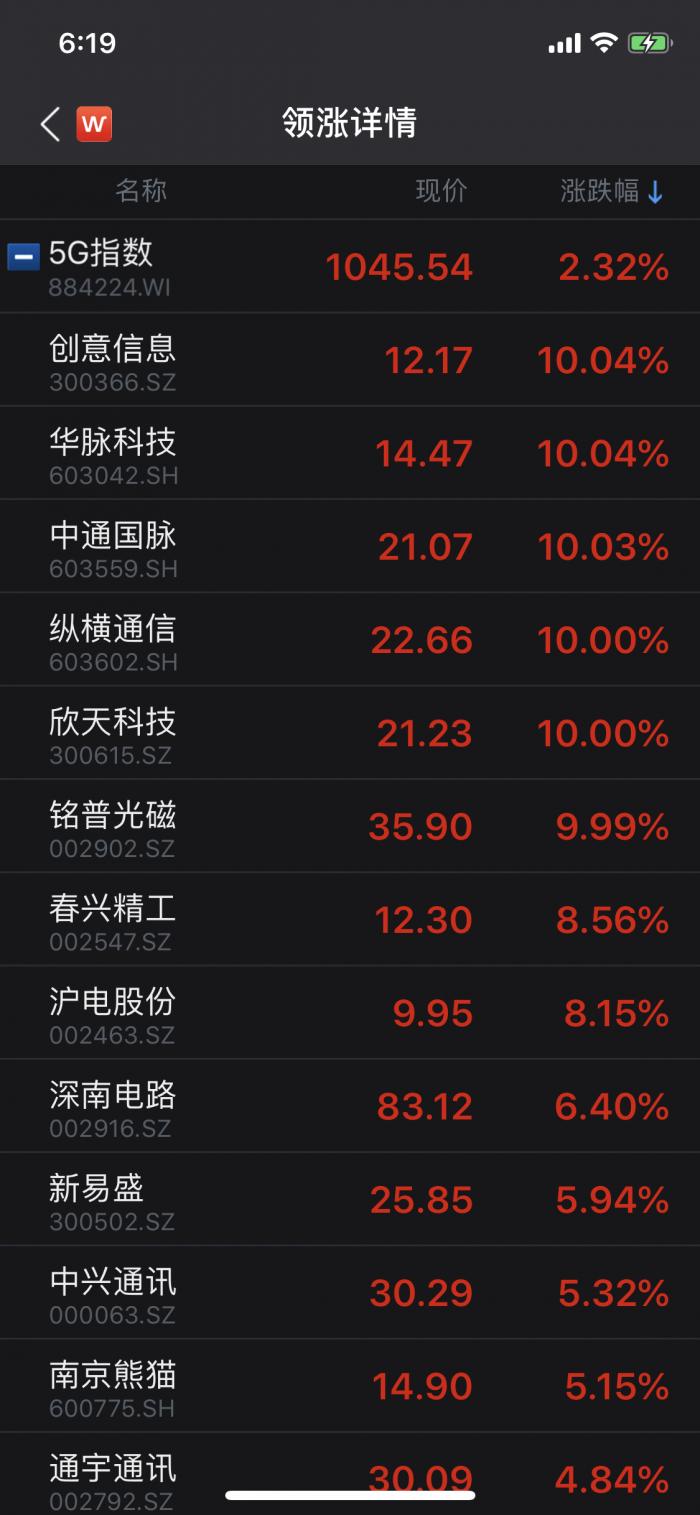
Task: Open the red W home icon
Action: [x=95, y=124]
